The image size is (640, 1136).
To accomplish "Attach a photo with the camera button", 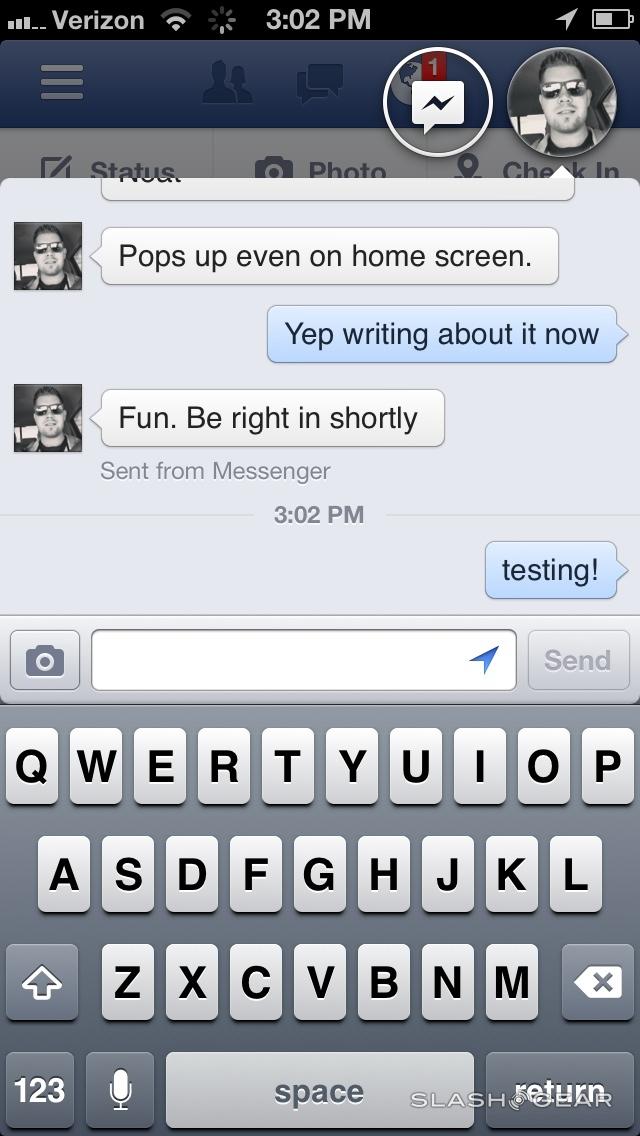I will [45, 660].
